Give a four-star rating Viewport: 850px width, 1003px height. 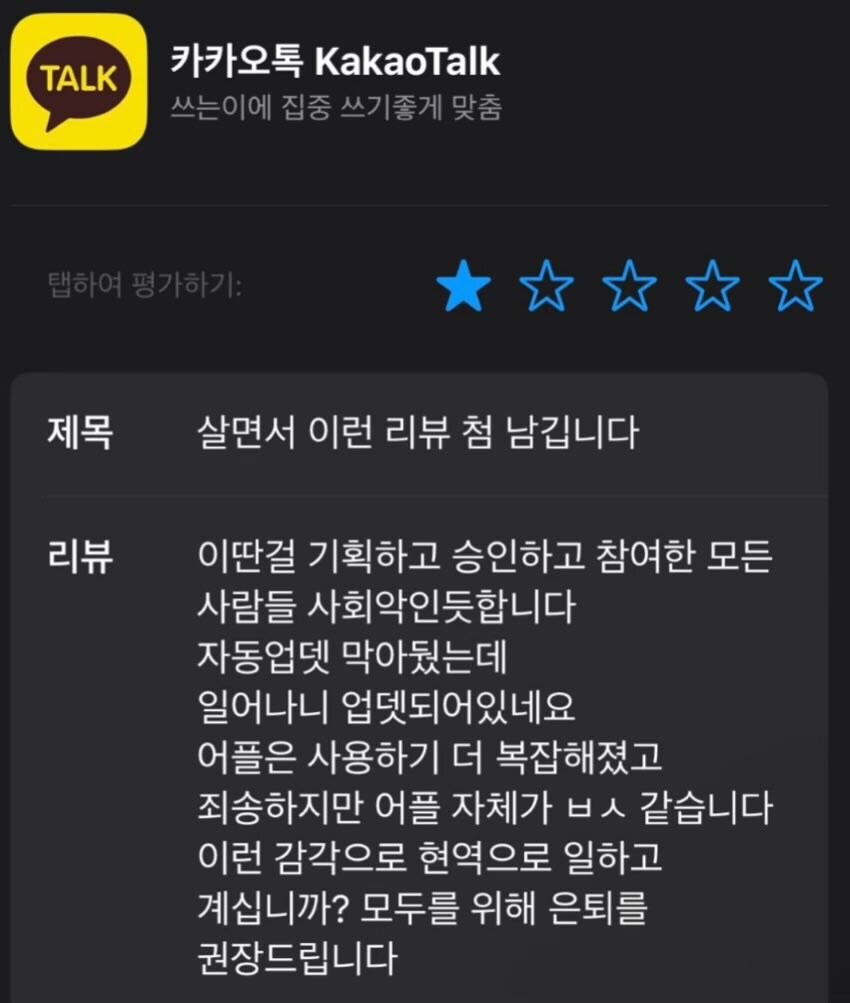[712, 287]
